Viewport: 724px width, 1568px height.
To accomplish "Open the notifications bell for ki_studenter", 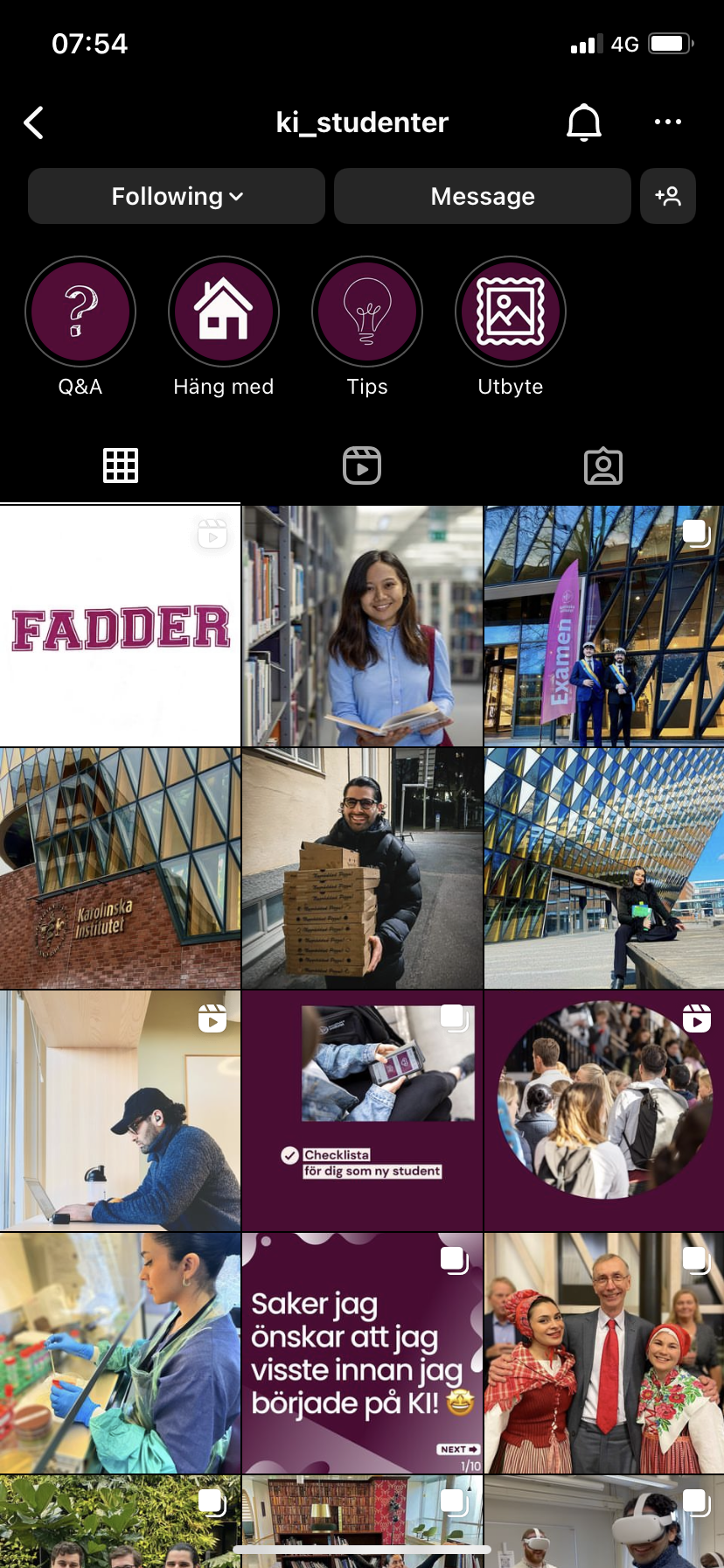I will pos(583,122).
